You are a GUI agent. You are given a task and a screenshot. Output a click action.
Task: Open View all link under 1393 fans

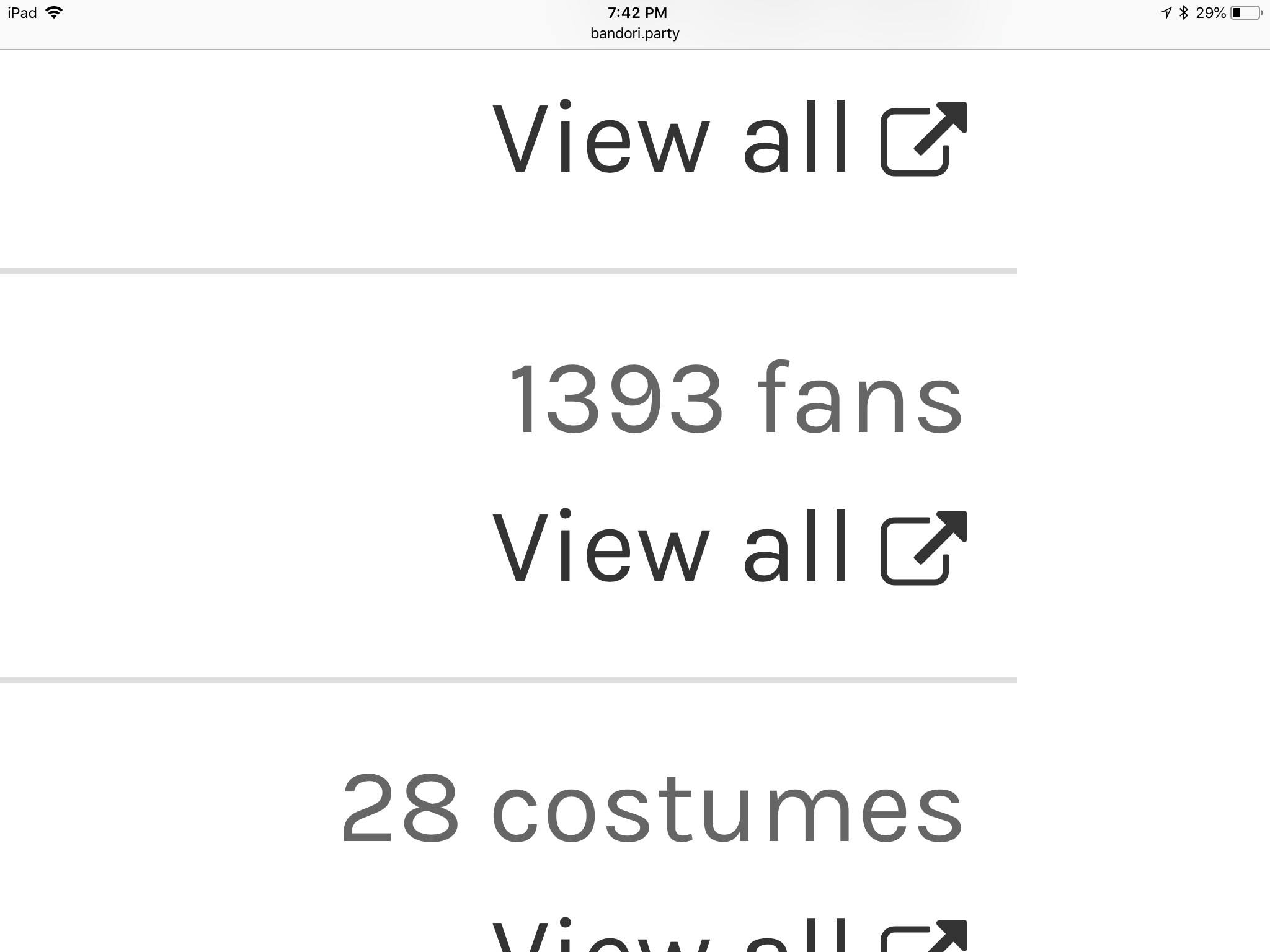tap(729, 547)
